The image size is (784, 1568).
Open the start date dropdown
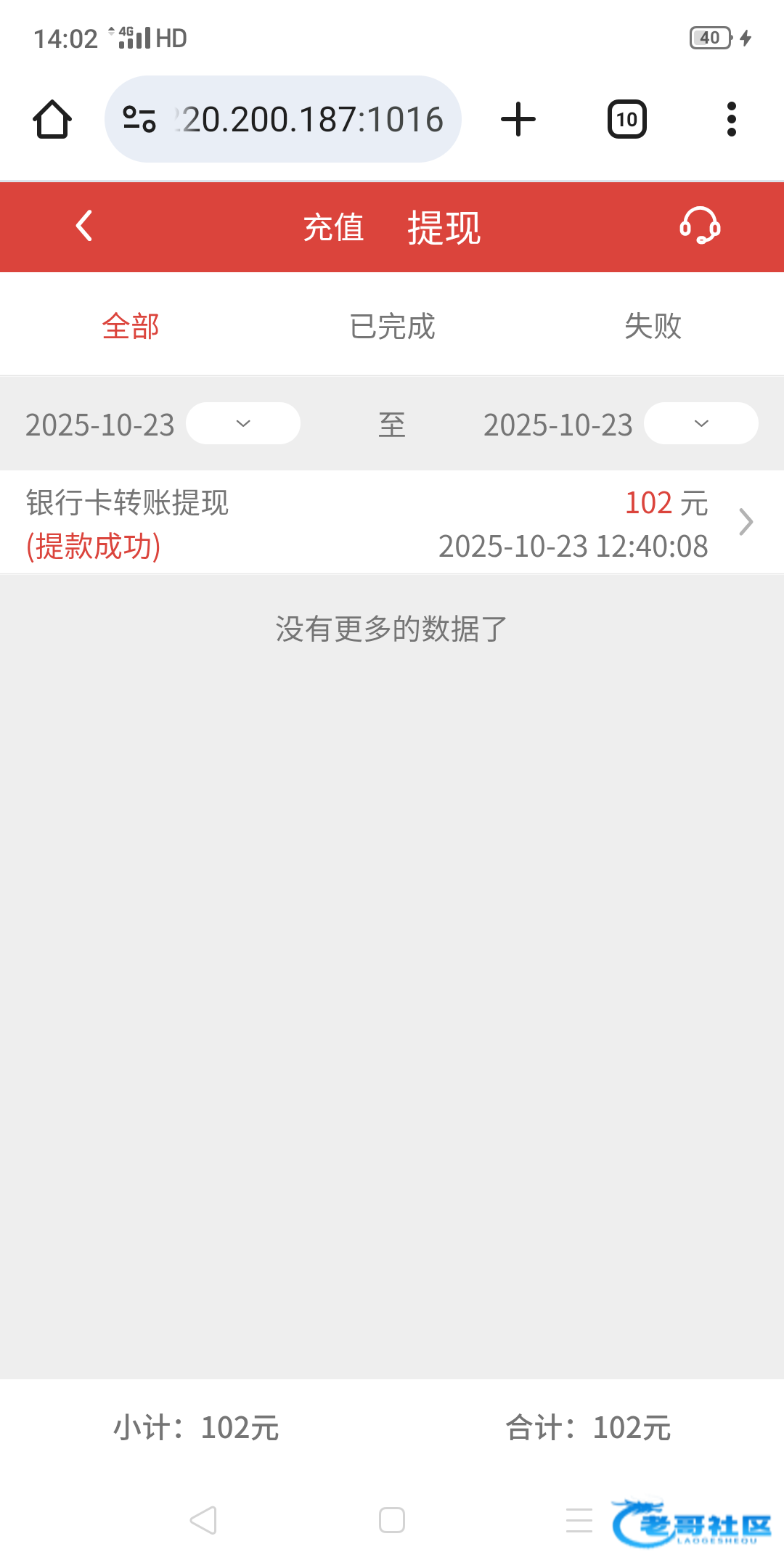243,423
